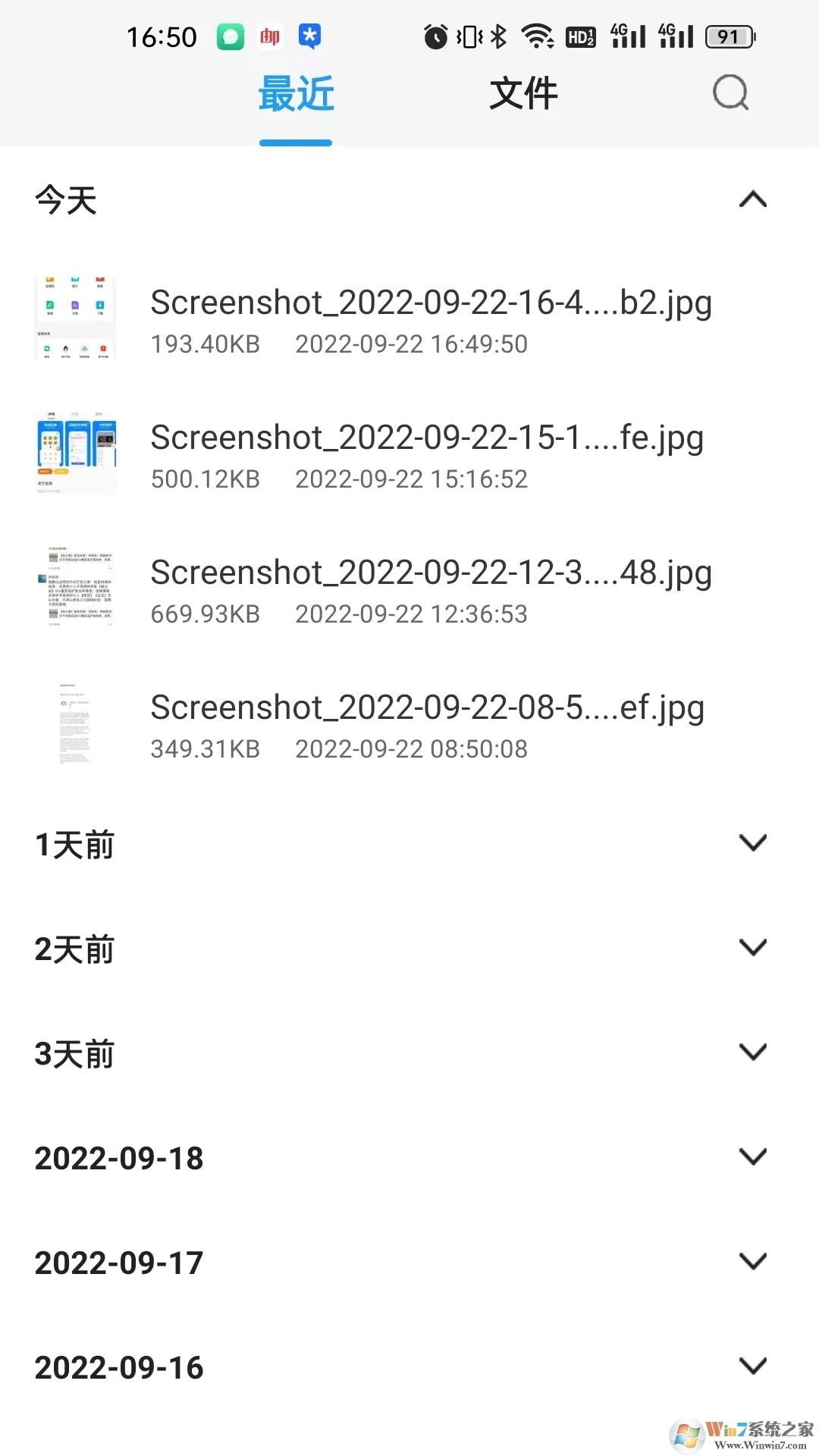This screenshot has width=819, height=1456.
Task: Collapse the 今天 section
Action: (x=752, y=199)
